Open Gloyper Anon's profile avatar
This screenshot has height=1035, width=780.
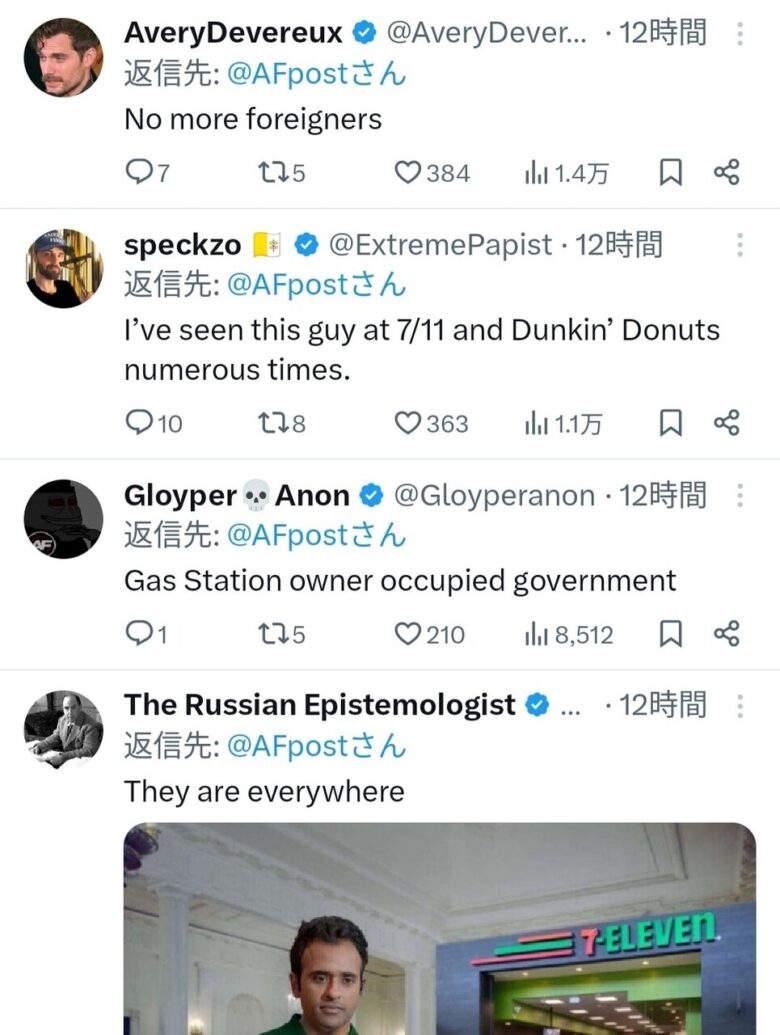point(63,518)
